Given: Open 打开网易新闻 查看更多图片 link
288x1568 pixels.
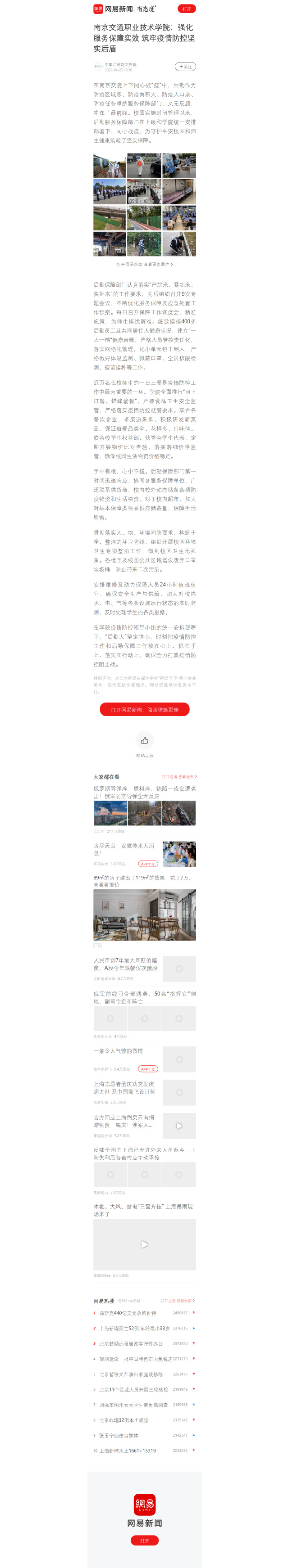Looking at the screenshot, I should 145,264.
